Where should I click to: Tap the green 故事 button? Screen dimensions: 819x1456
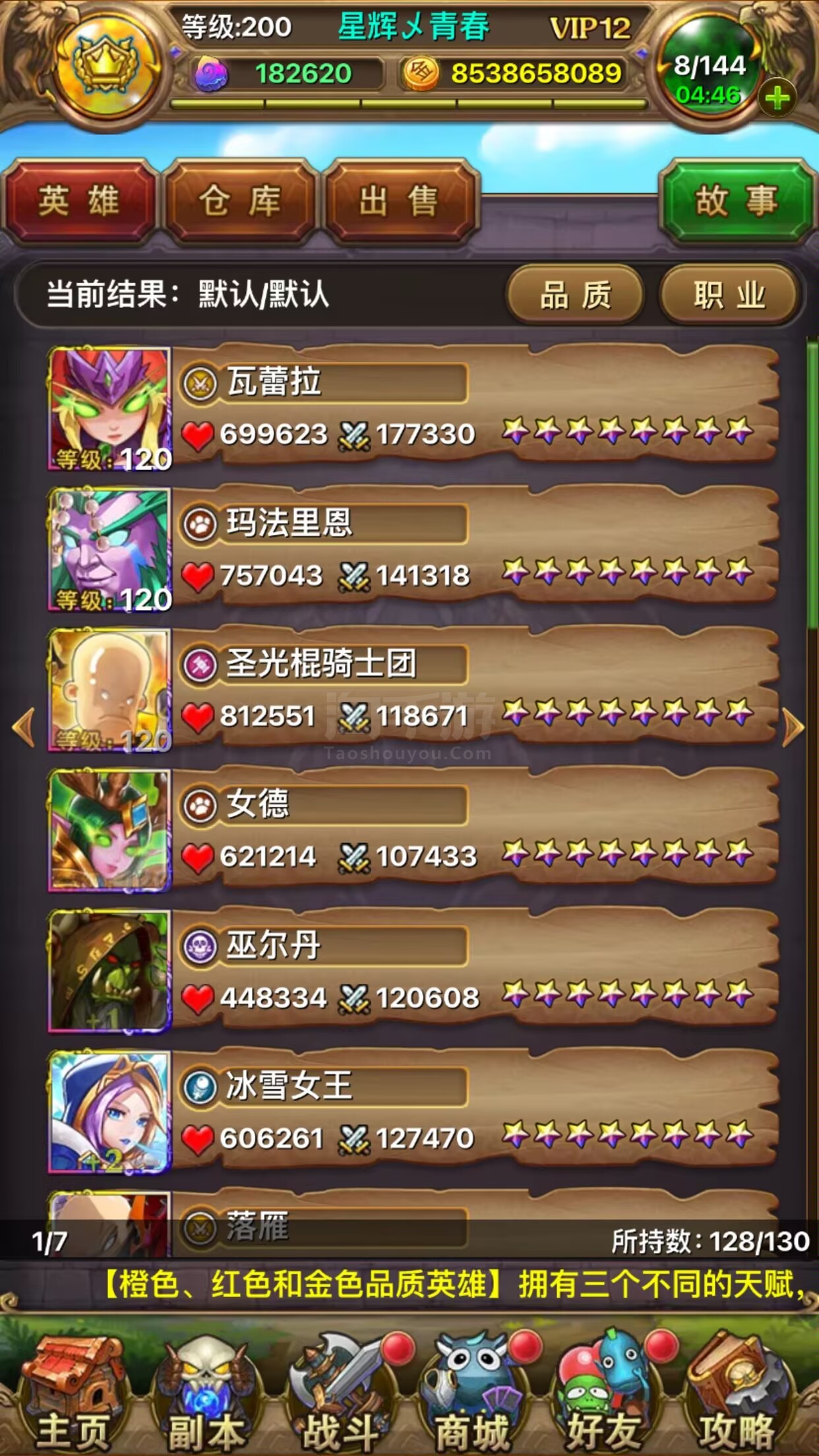737,201
